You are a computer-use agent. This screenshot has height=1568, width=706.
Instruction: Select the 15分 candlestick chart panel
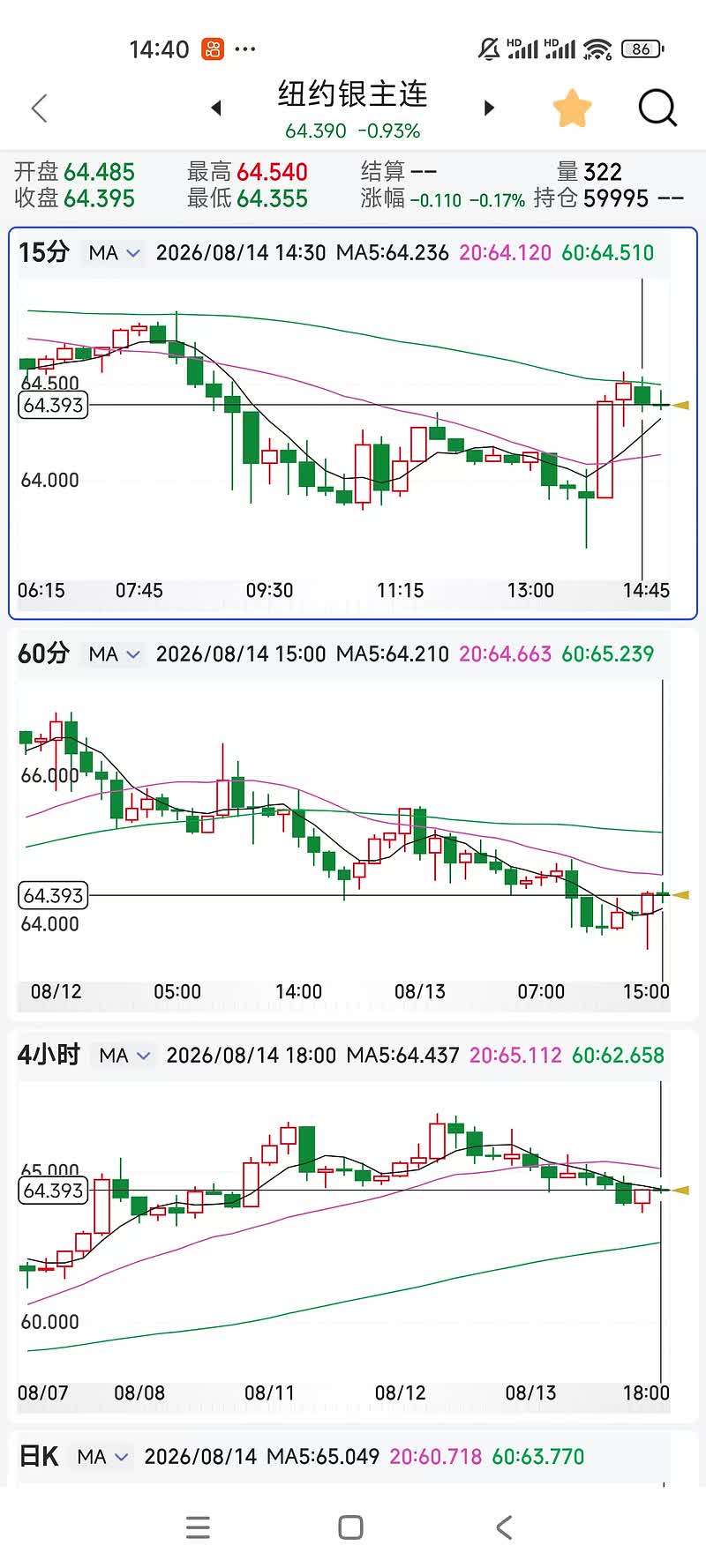click(x=353, y=423)
